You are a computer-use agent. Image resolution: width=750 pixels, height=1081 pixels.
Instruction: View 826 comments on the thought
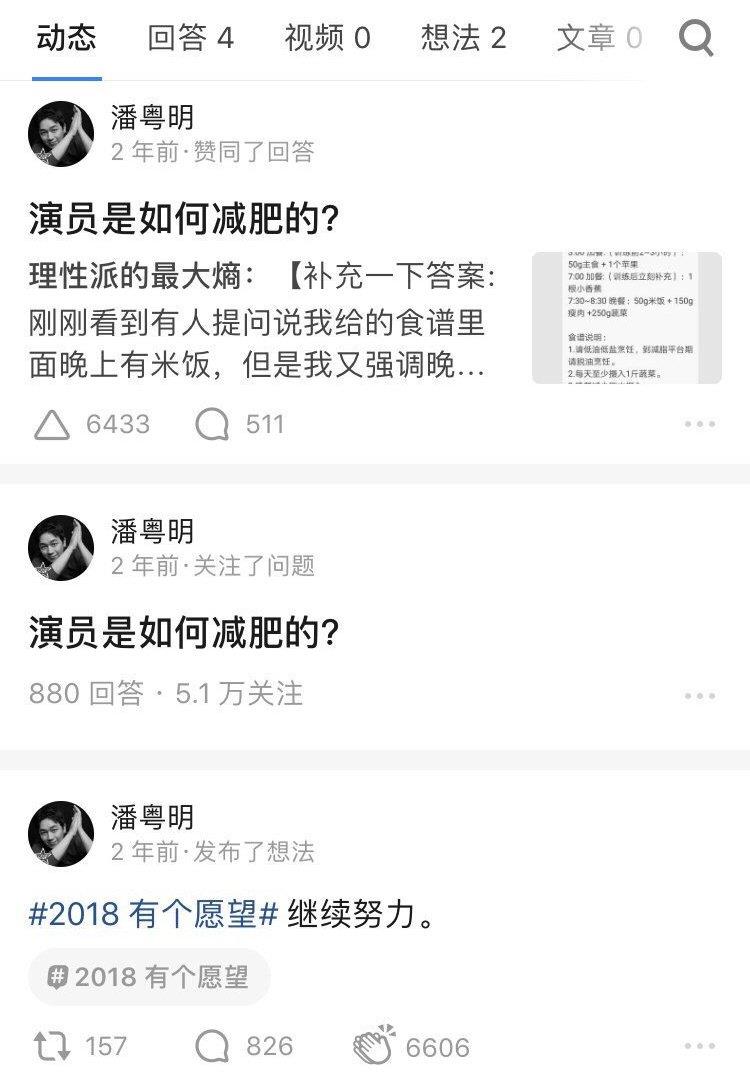click(x=243, y=1047)
